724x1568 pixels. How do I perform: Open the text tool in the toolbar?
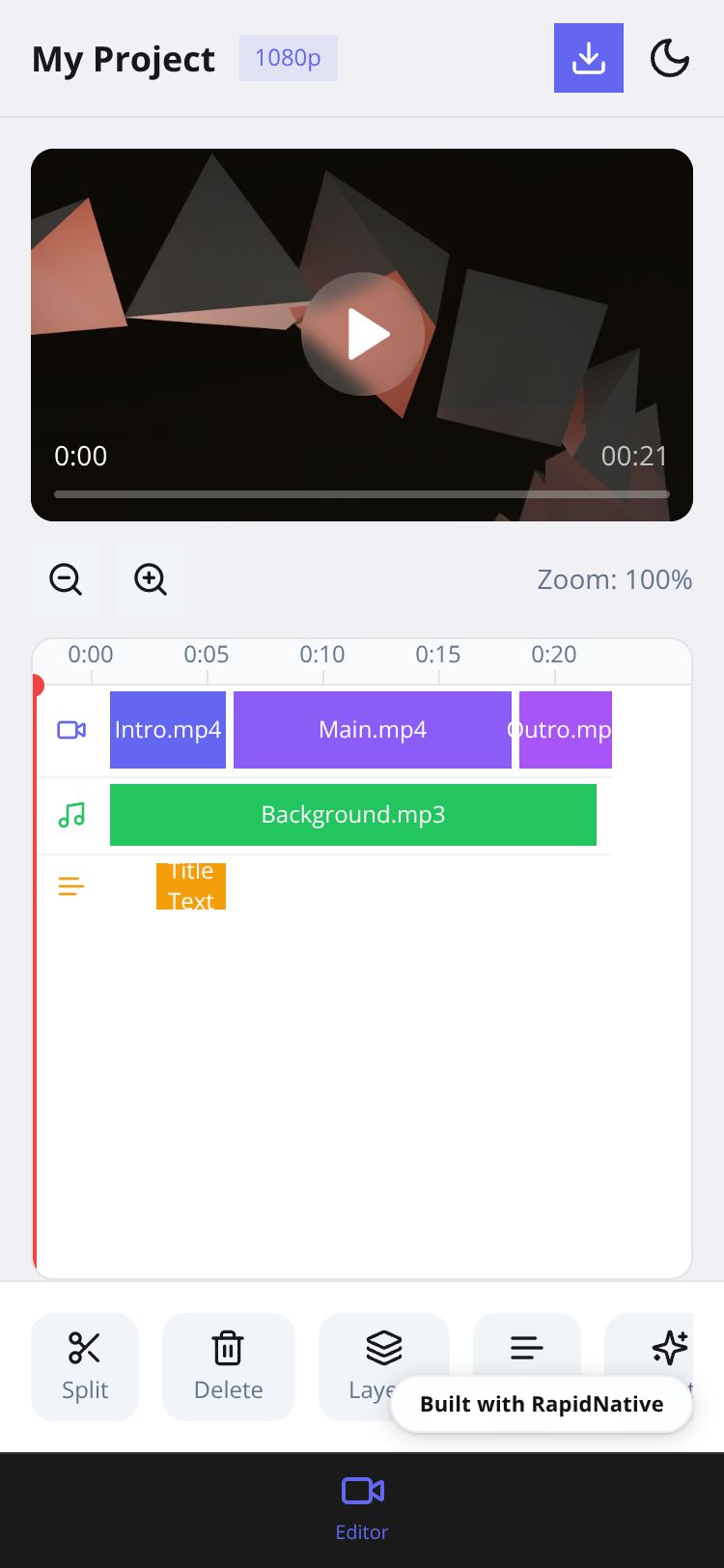pos(527,1348)
